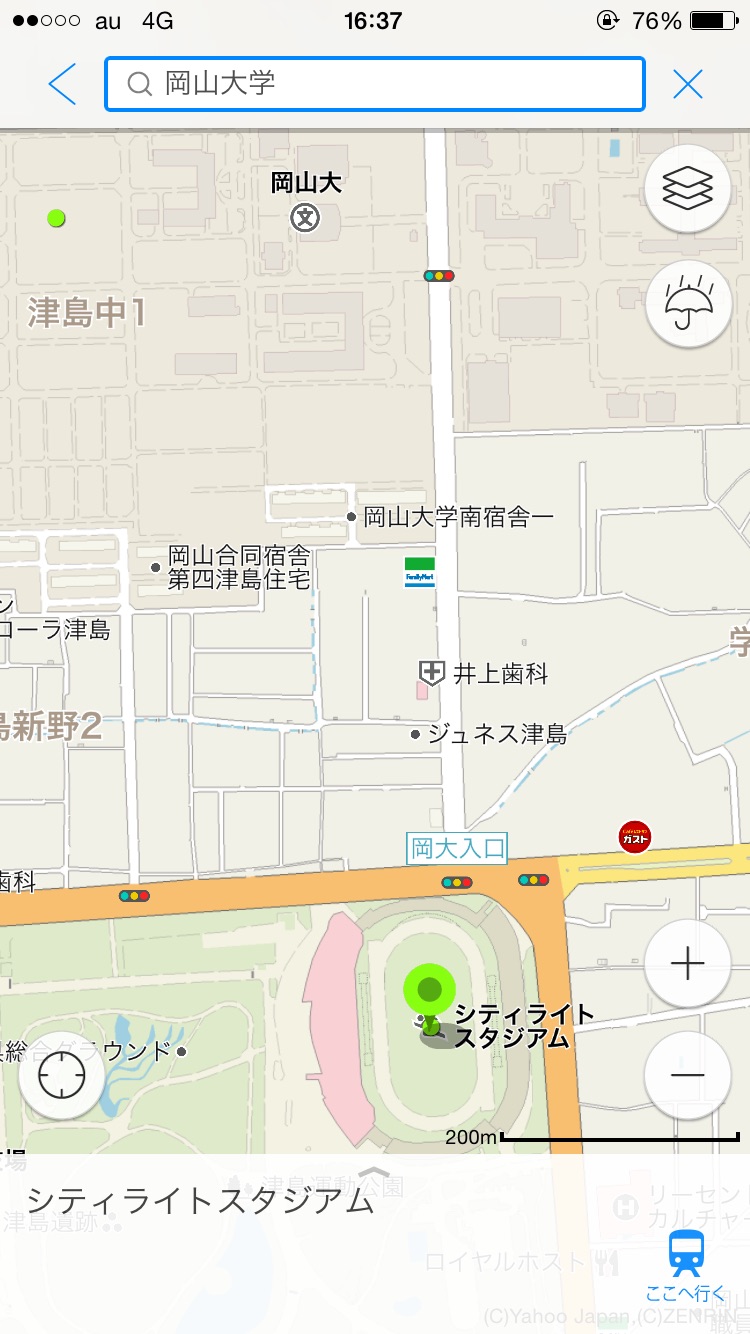
Task: Zoom out with the minus button
Action: coord(688,1075)
